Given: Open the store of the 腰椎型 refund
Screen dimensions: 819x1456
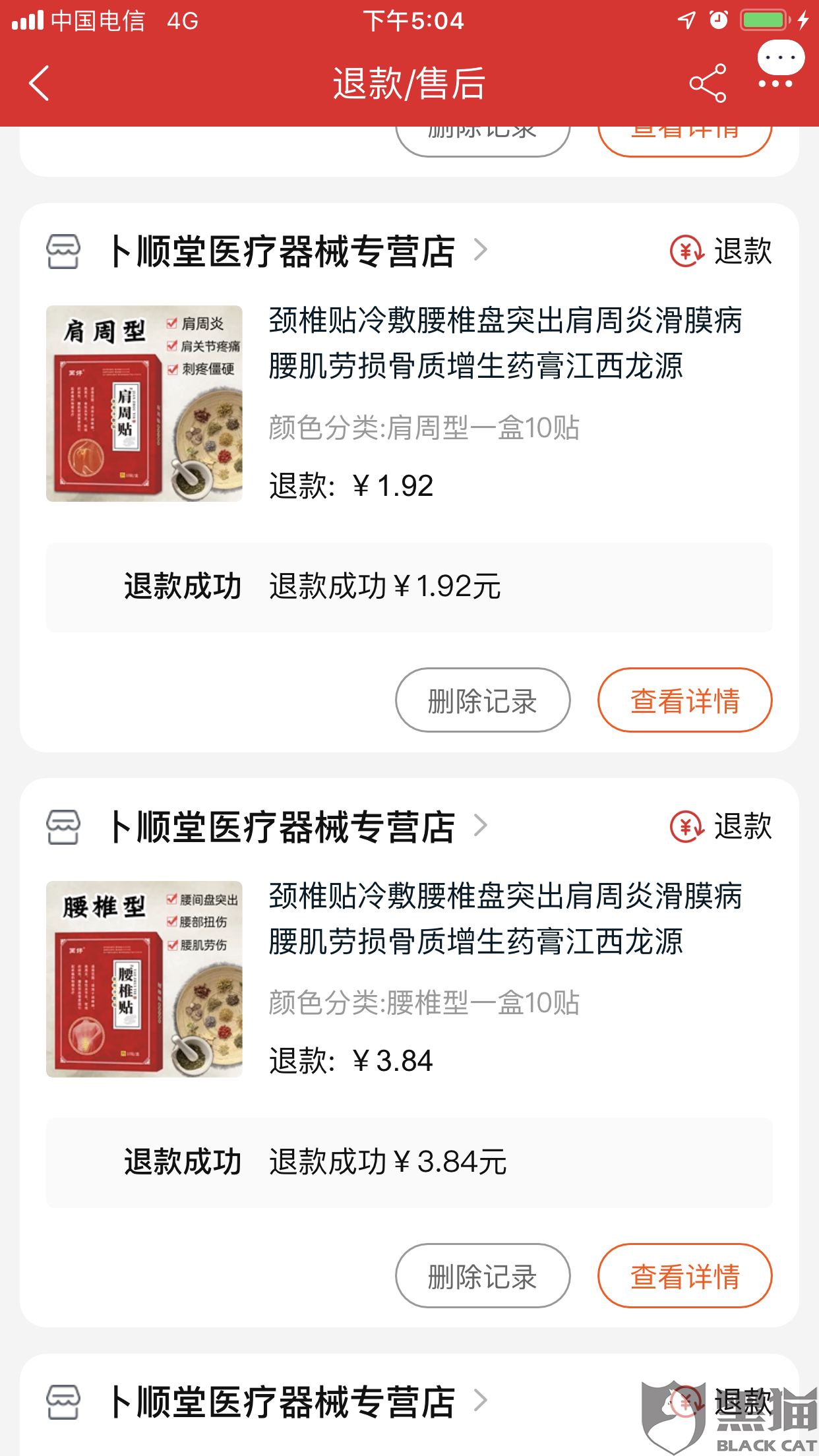Looking at the screenshot, I should (282, 826).
